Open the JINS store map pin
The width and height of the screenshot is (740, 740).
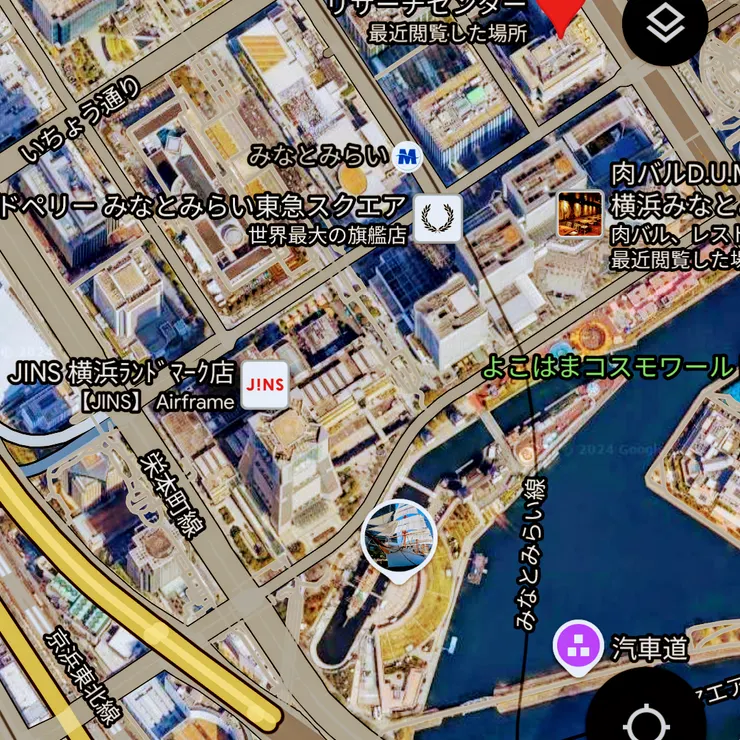[265, 384]
